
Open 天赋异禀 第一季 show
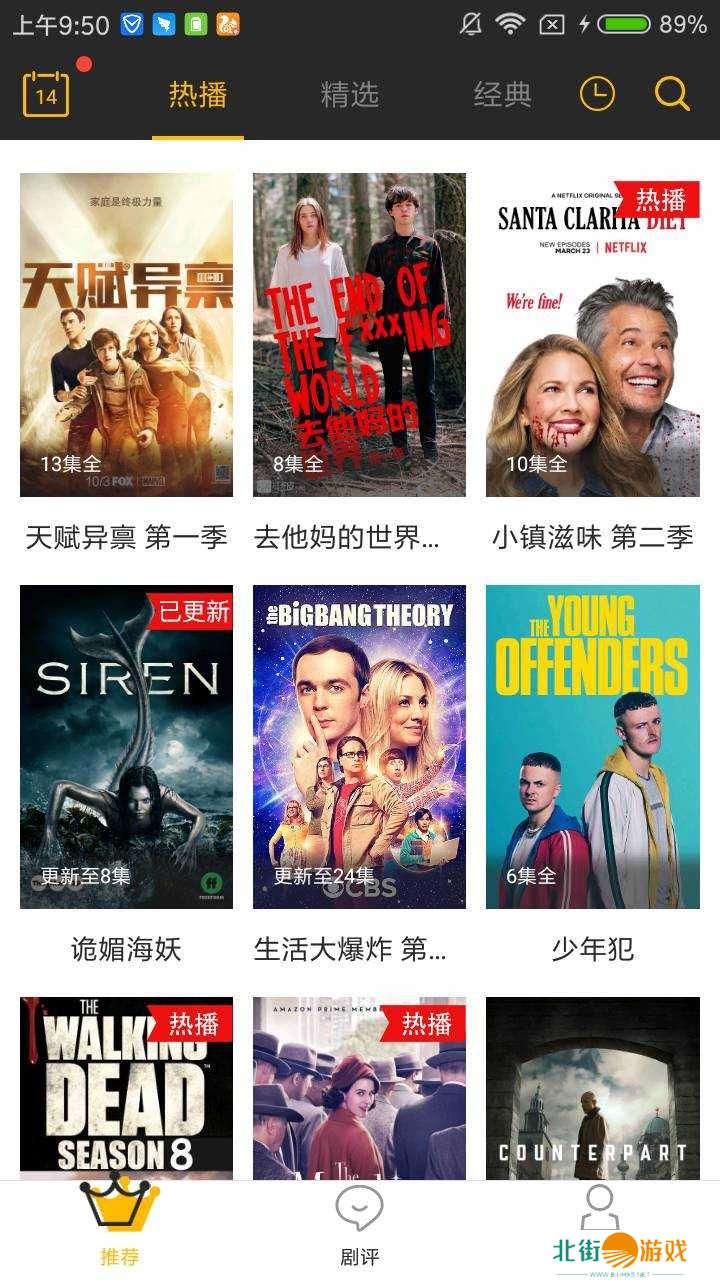tap(126, 335)
